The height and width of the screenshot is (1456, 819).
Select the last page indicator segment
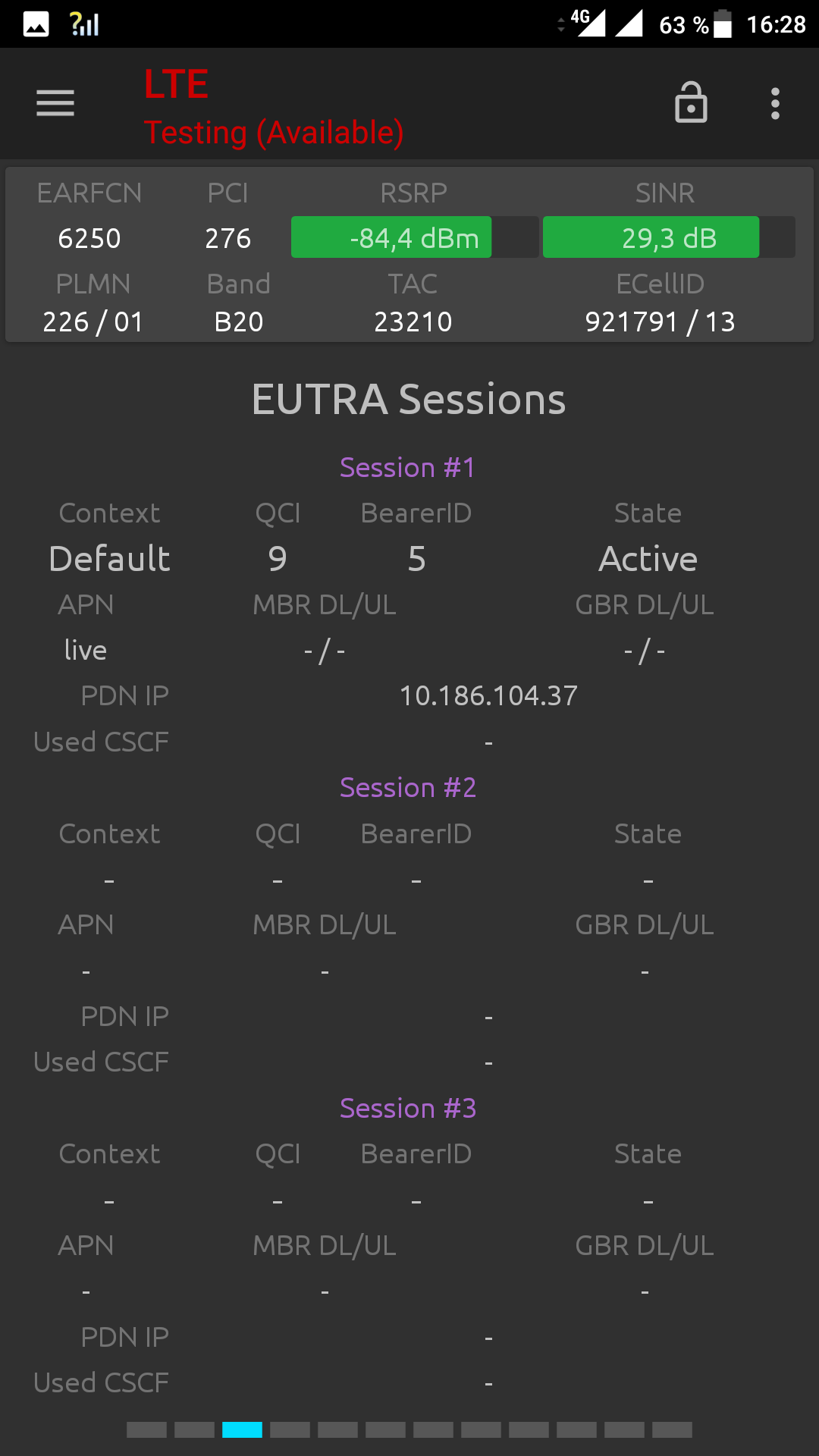tap(672, 1429)
